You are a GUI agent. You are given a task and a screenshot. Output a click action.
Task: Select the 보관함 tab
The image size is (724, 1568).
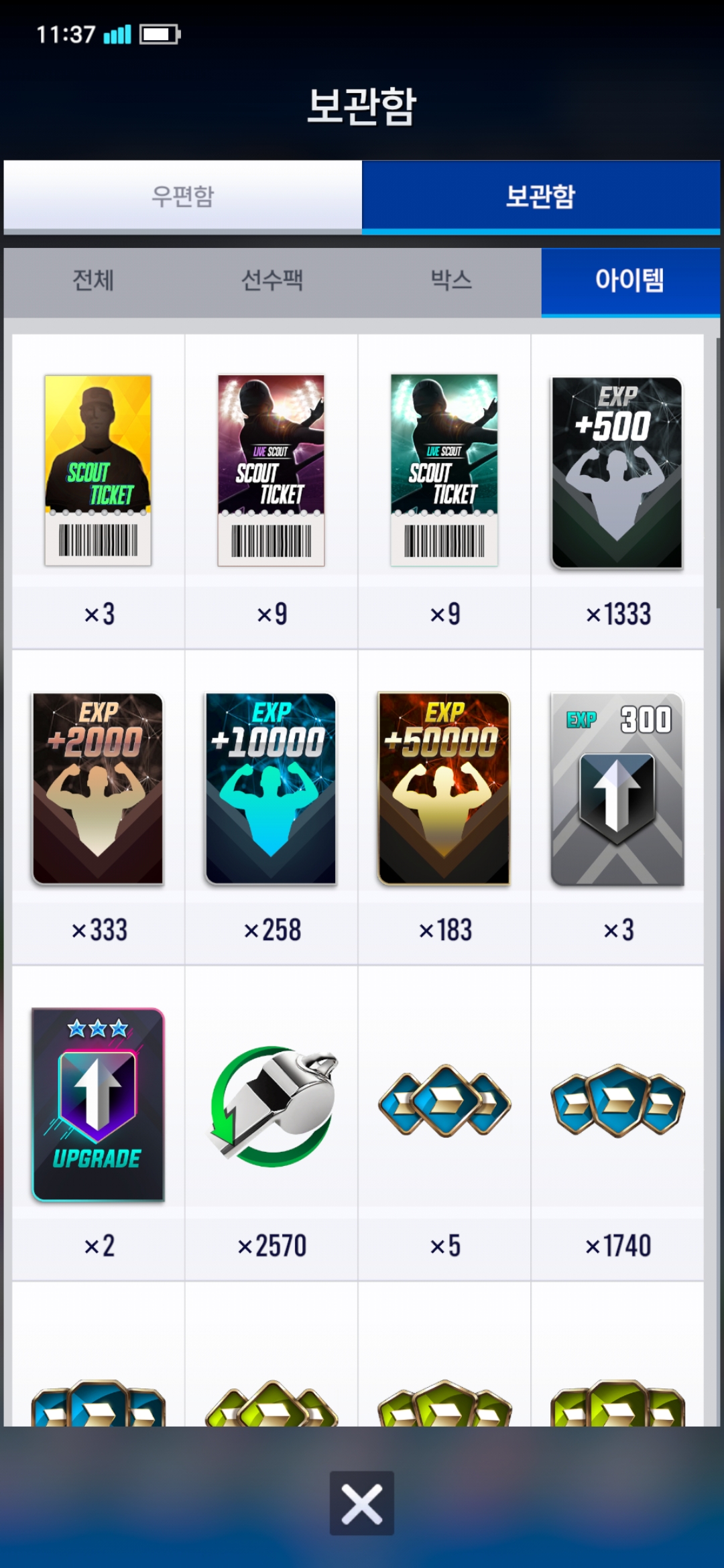click(540, 196)
